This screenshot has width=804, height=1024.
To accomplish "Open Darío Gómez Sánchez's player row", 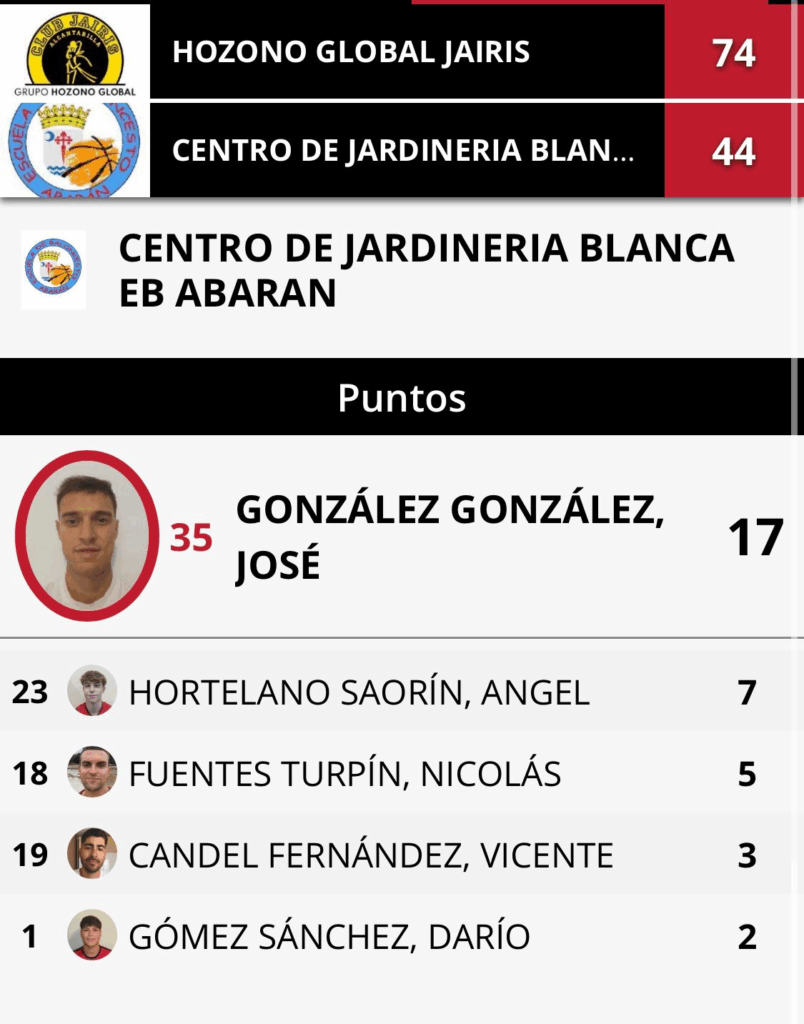I will point(329,937).
